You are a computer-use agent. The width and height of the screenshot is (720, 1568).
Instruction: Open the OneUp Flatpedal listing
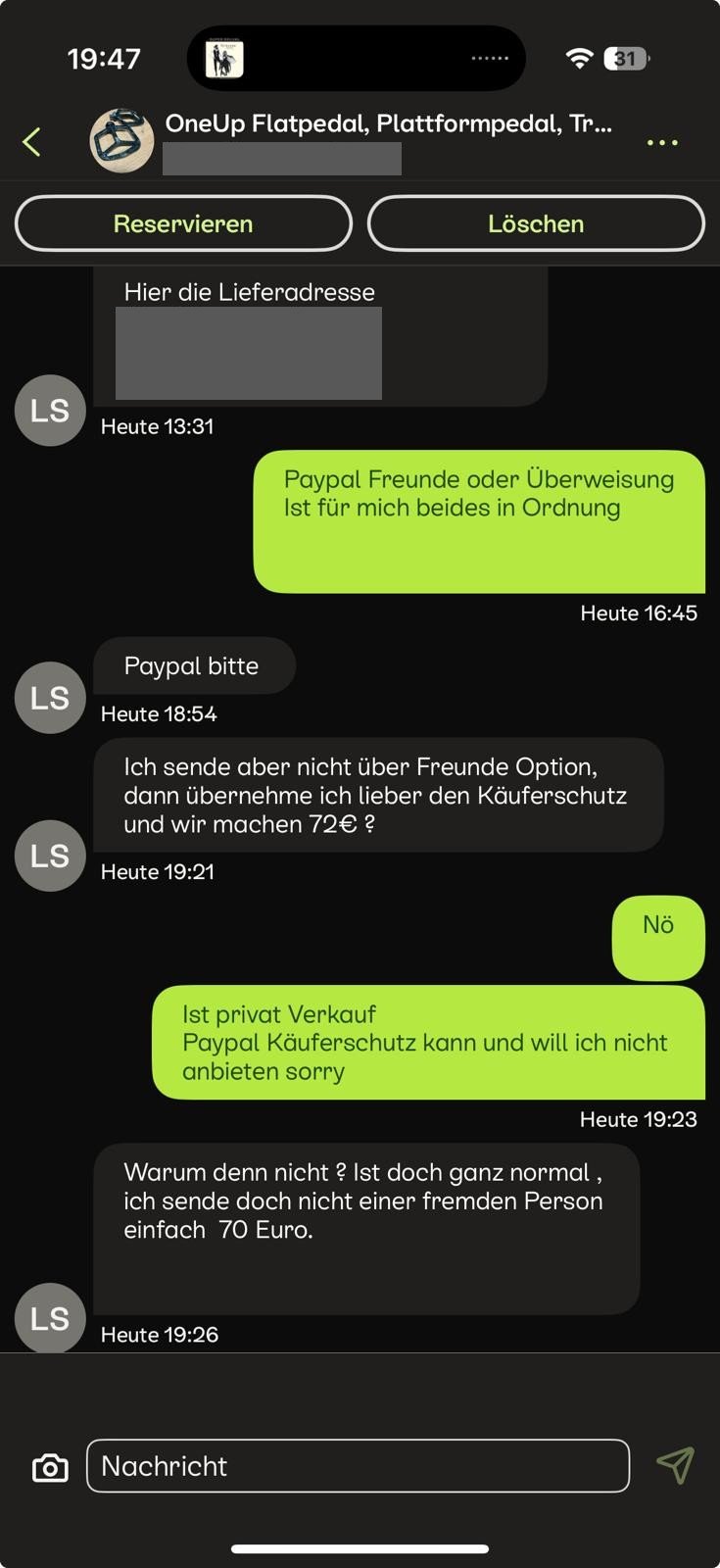388,124
